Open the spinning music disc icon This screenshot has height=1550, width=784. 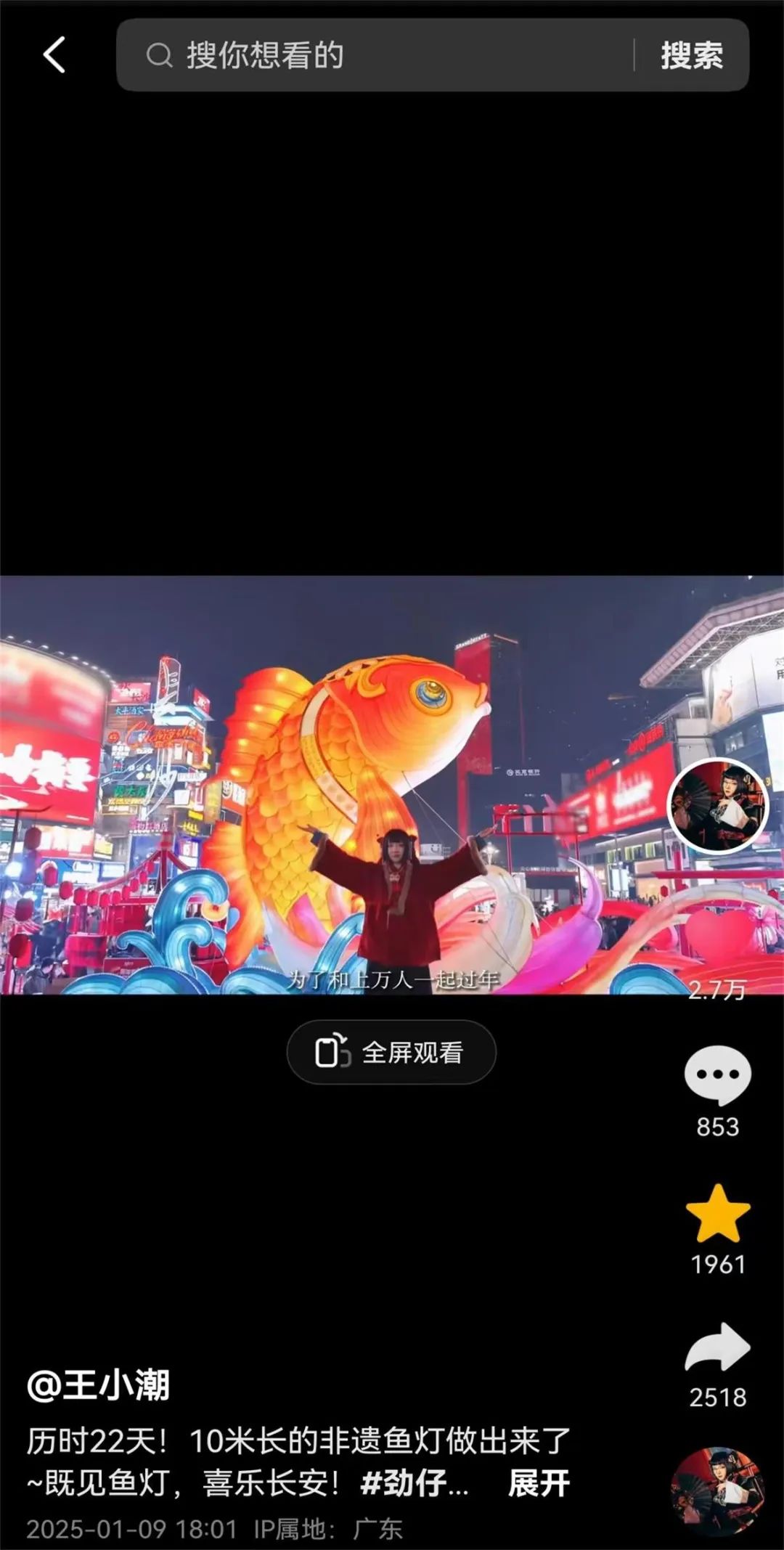pyautogui.click(x=717, y=1493)
